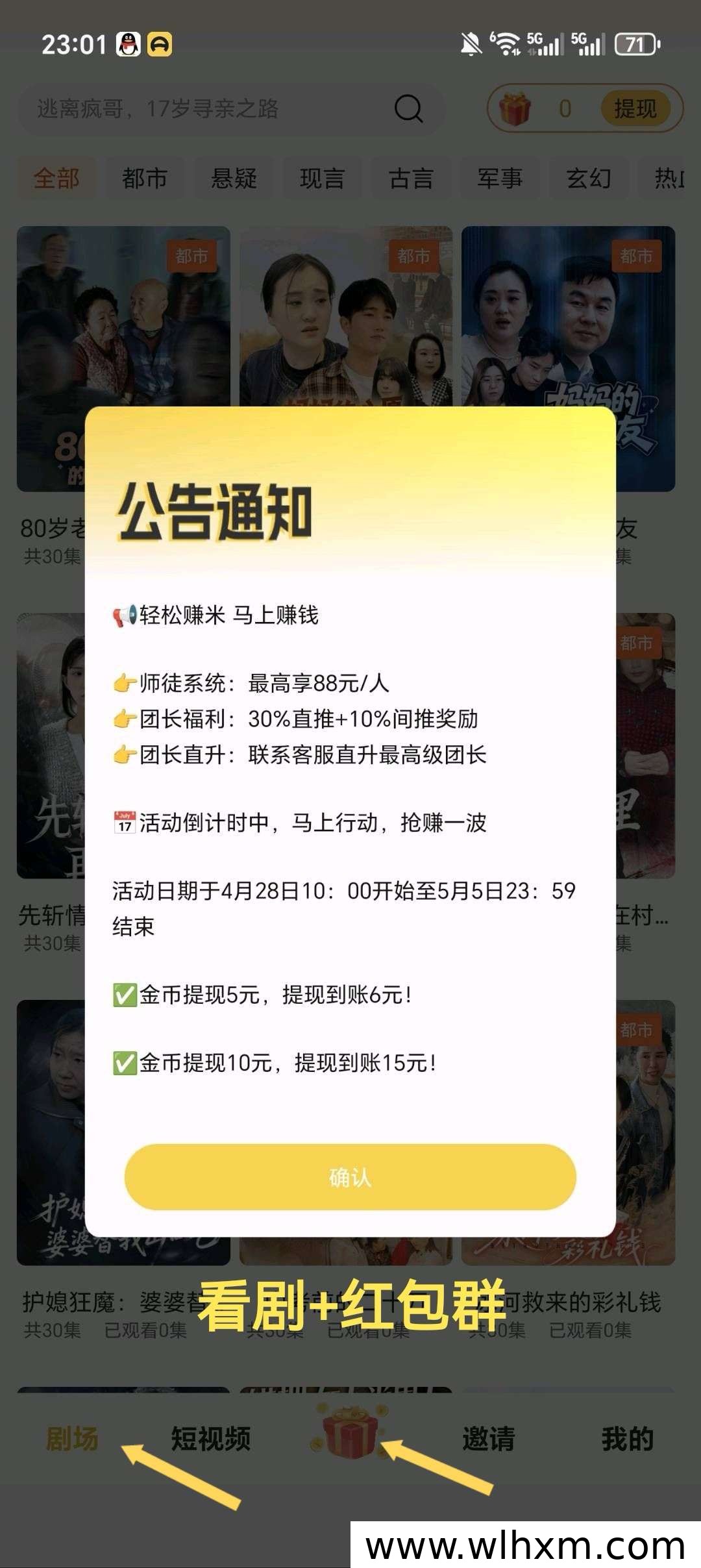Open 提现 to withdraw coins

coord(635,108)
